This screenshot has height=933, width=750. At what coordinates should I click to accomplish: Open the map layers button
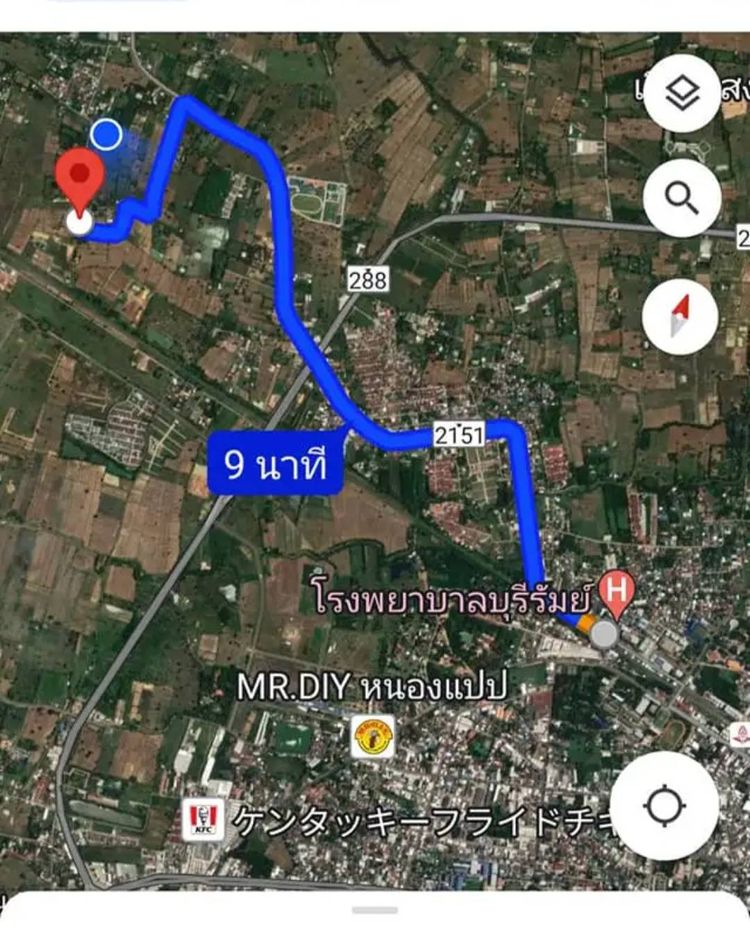682,95
